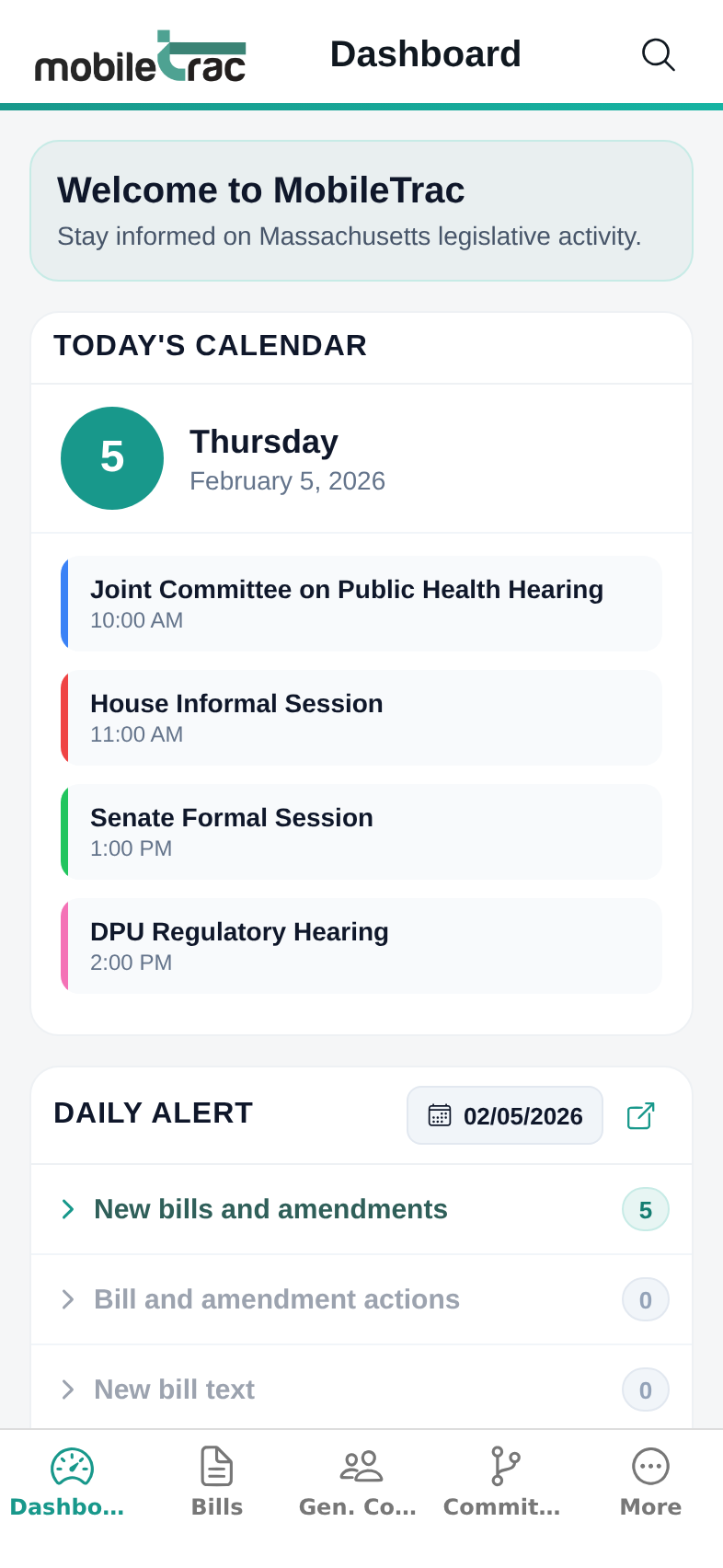Expand the New bill text section
The image size is (723, 1568).
coord(174,1389)
